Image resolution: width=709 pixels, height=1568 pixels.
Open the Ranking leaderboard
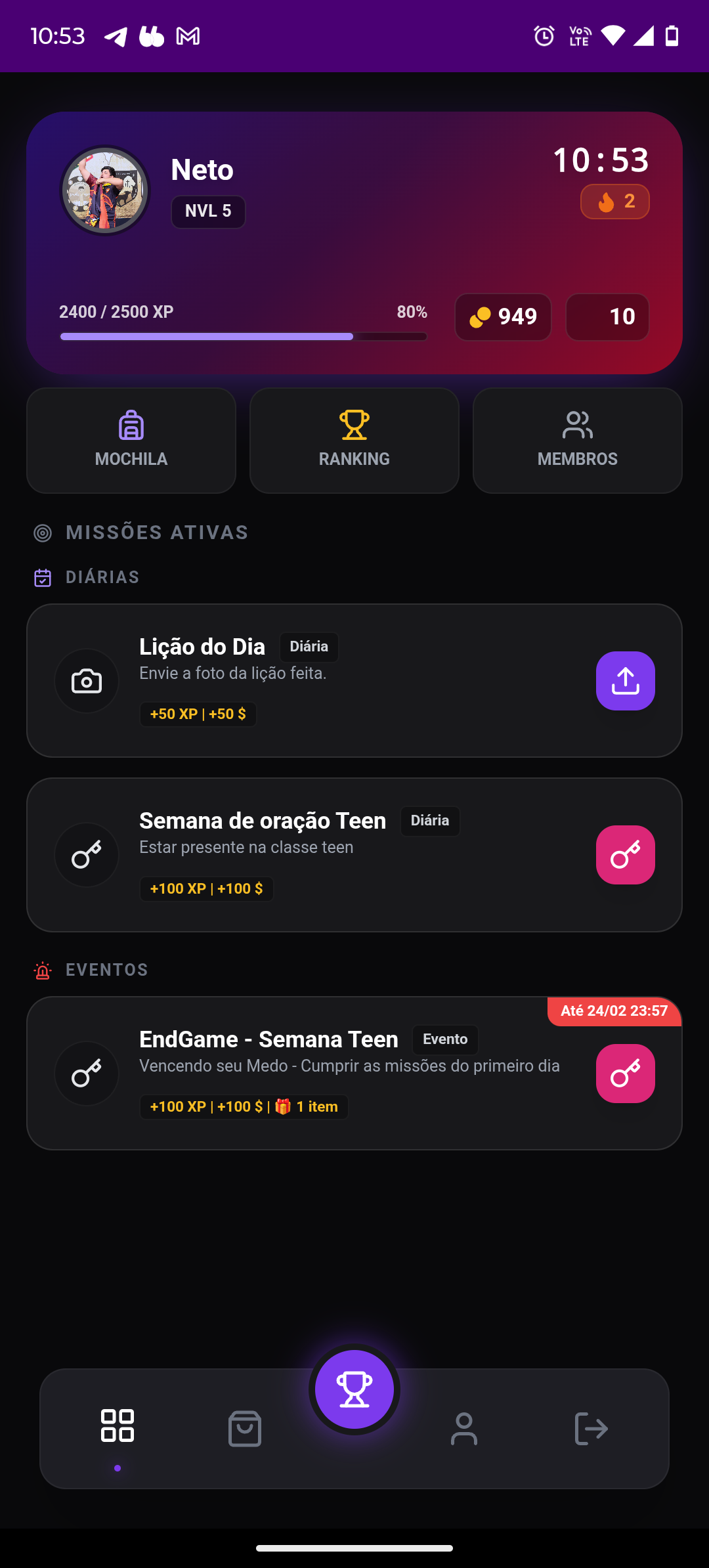coord(354,440)
